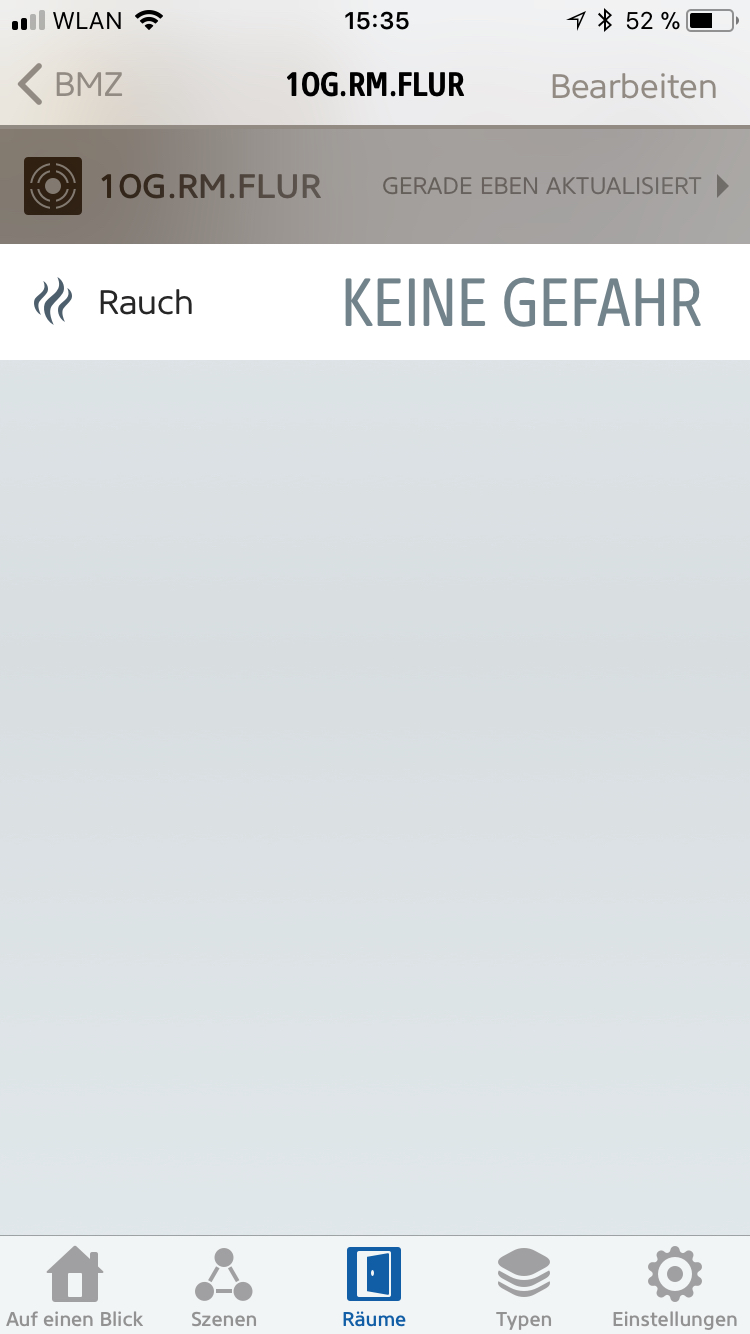Open the Szenen tab
The image size is (750, 1334).
[x=224, y=1288]
